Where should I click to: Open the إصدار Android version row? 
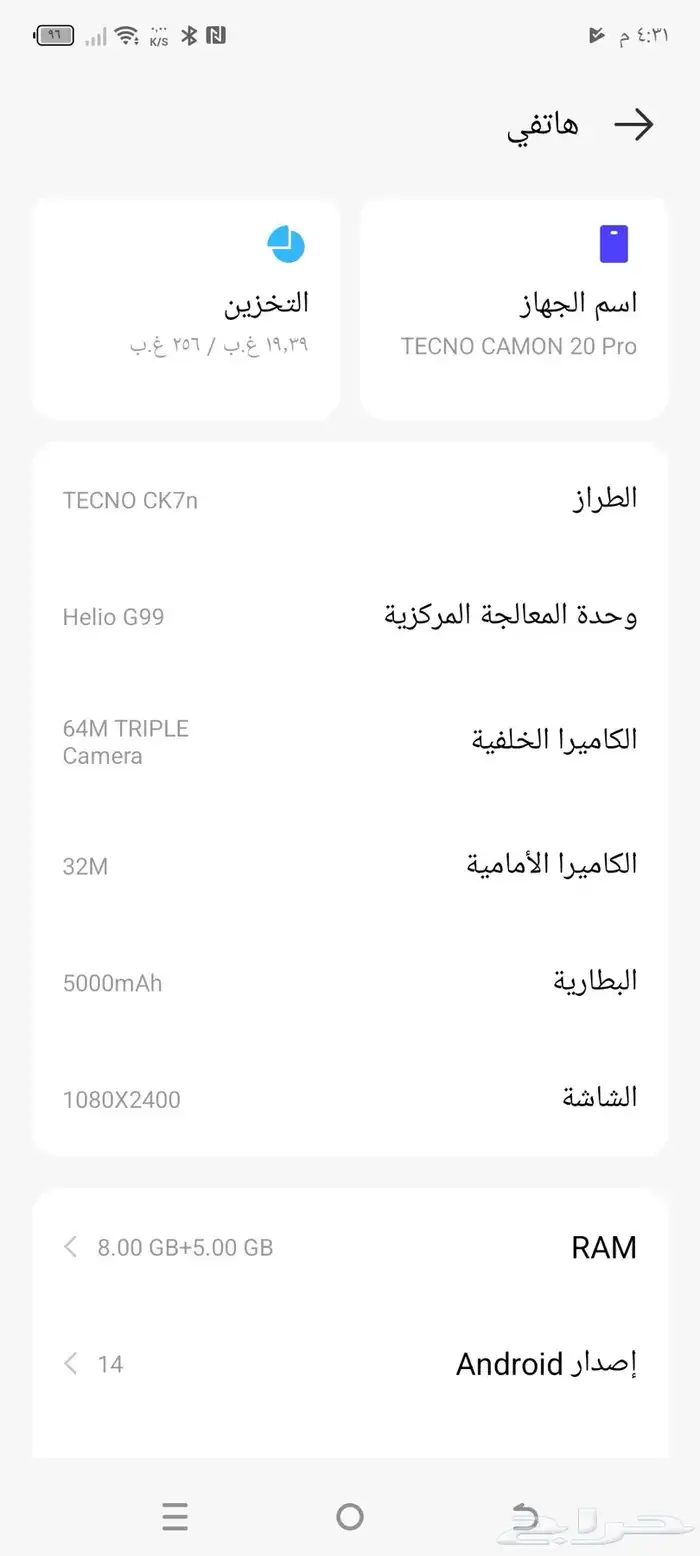[350, 1364]
